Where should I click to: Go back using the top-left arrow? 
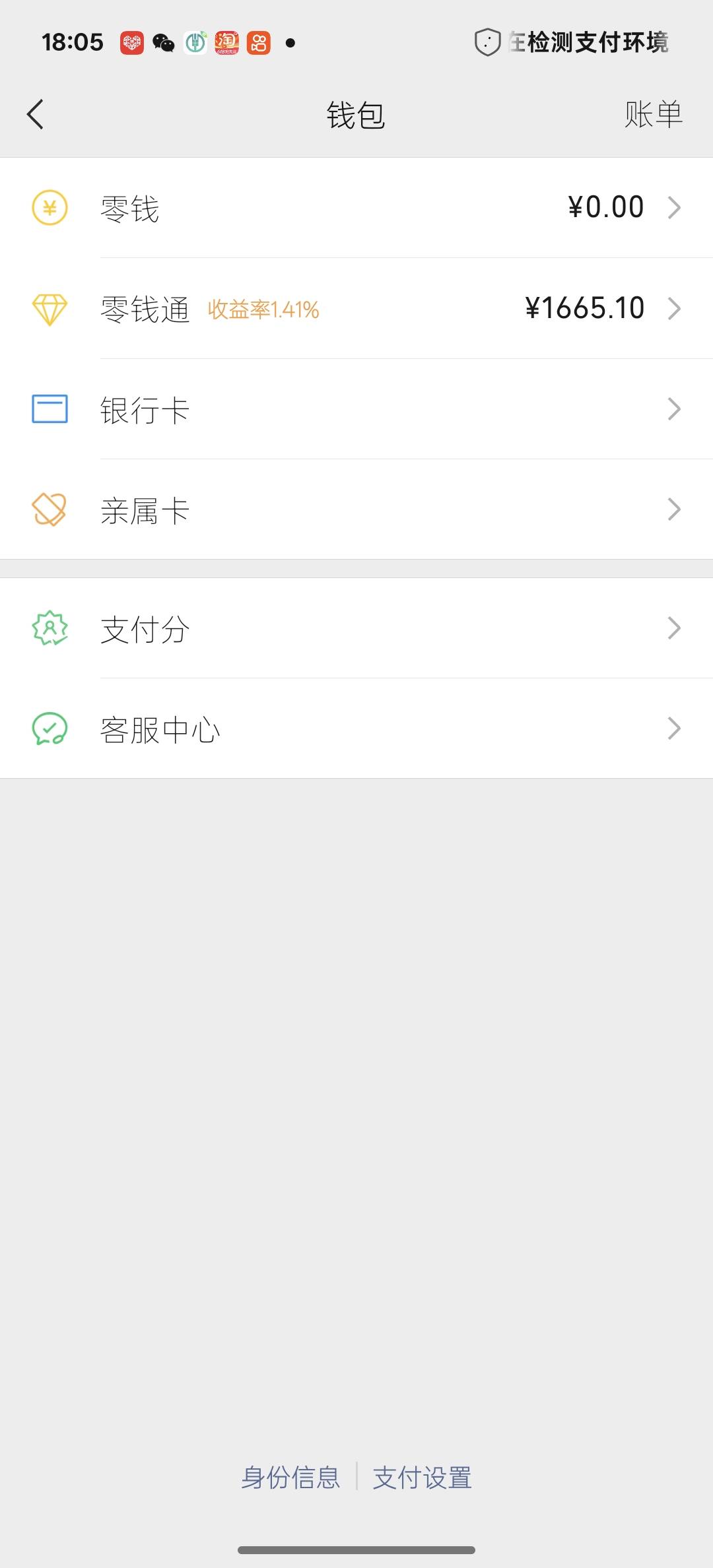(36, 115)
